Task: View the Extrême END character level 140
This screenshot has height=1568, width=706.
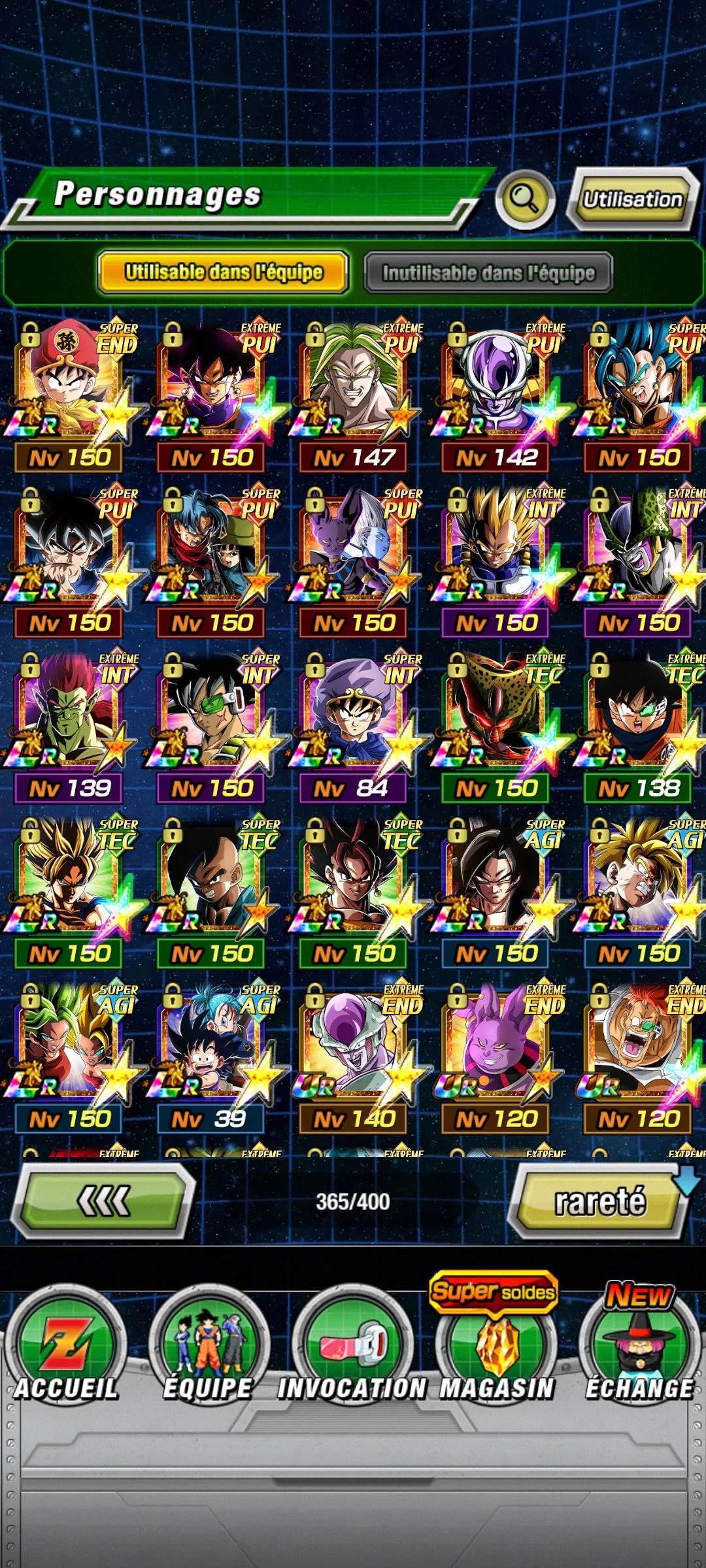Action: click(x=354, y=1053)
